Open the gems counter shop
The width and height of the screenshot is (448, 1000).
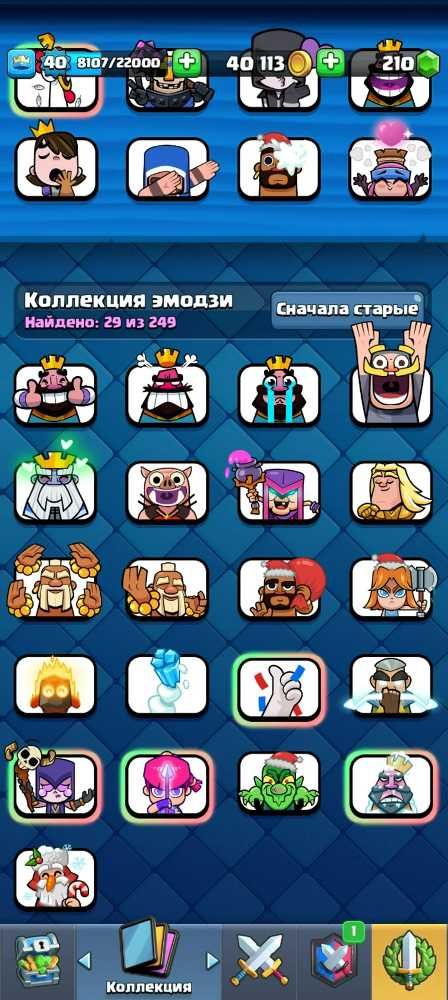click(410, 62)
